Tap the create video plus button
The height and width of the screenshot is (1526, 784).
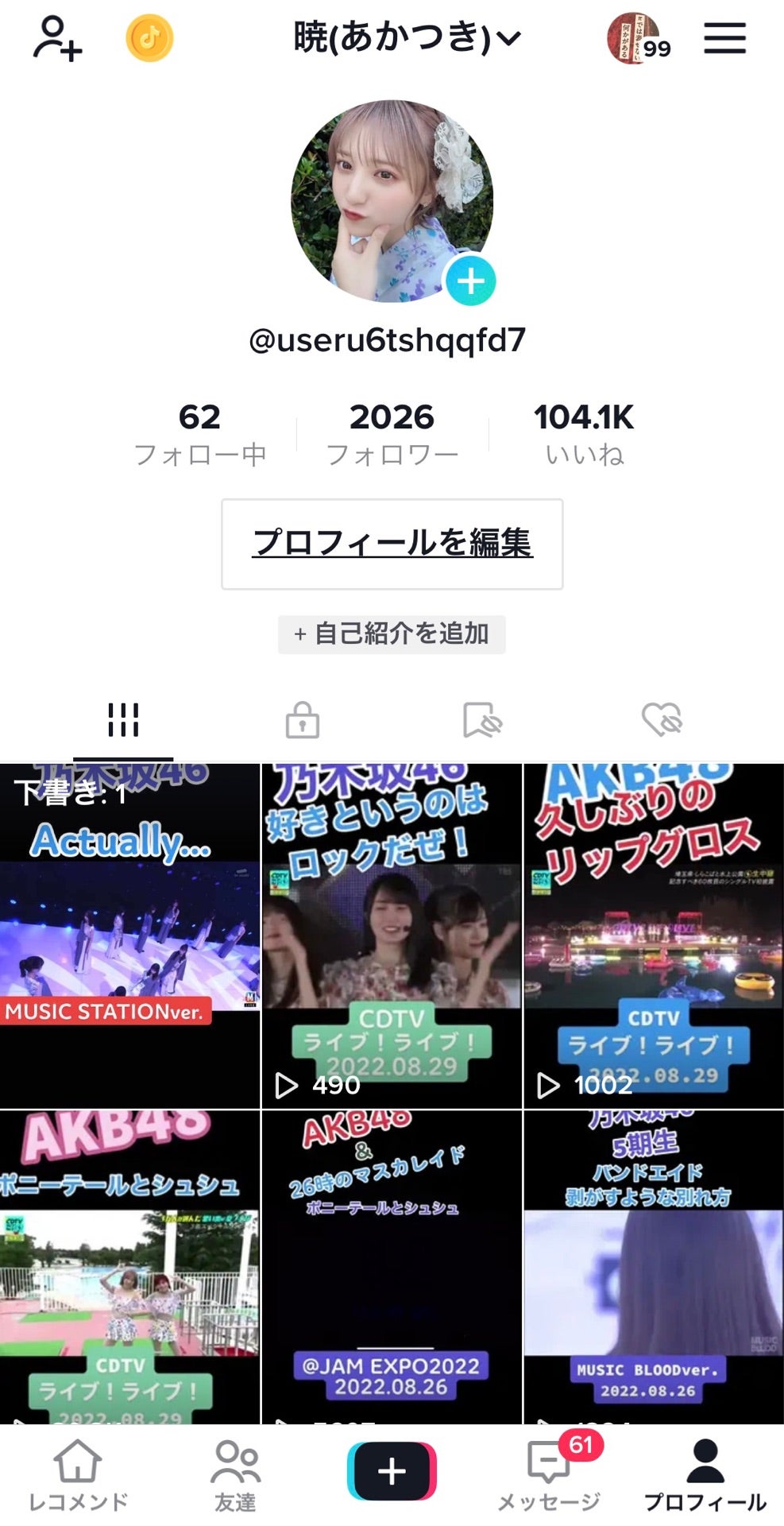click(x=391, y=1471)
